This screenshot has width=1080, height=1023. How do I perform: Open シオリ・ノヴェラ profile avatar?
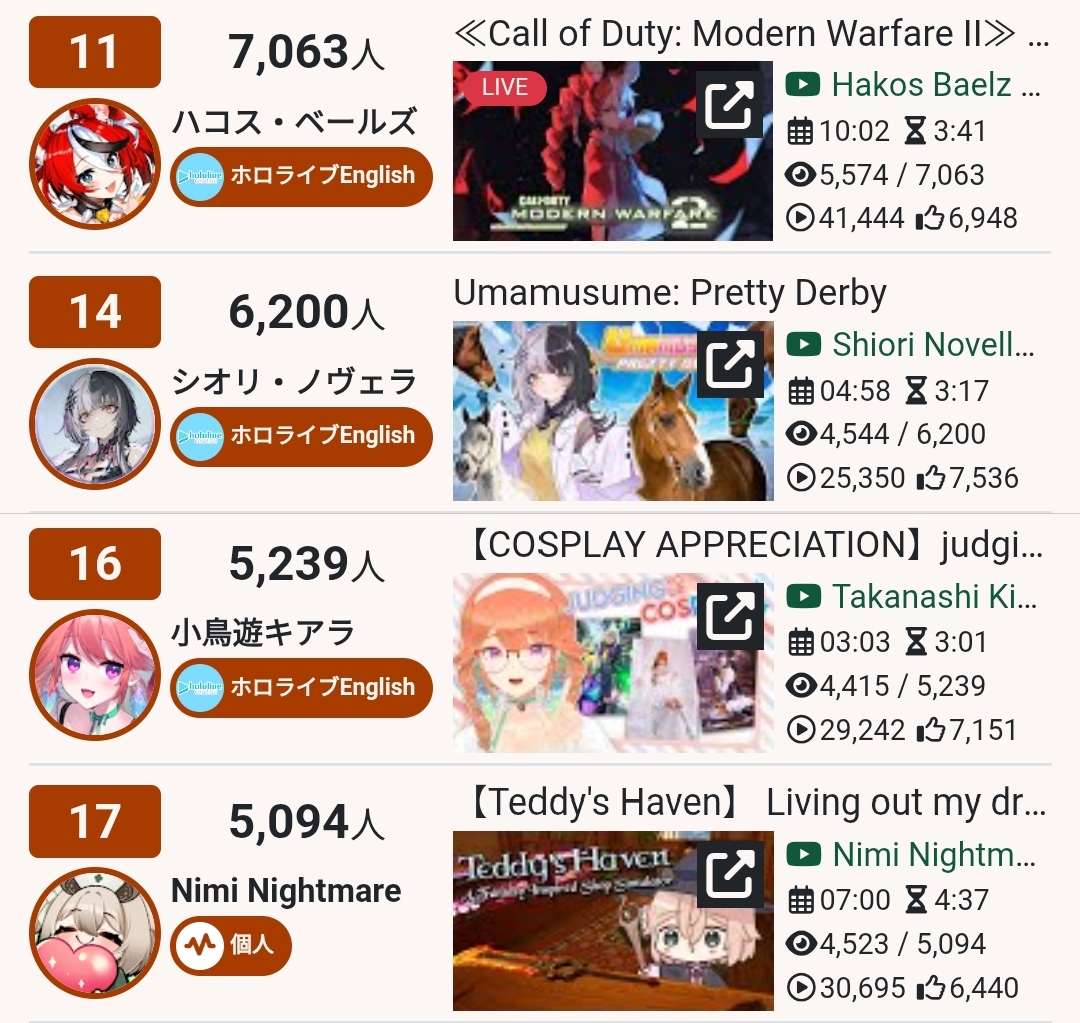[x=96, y=423]
